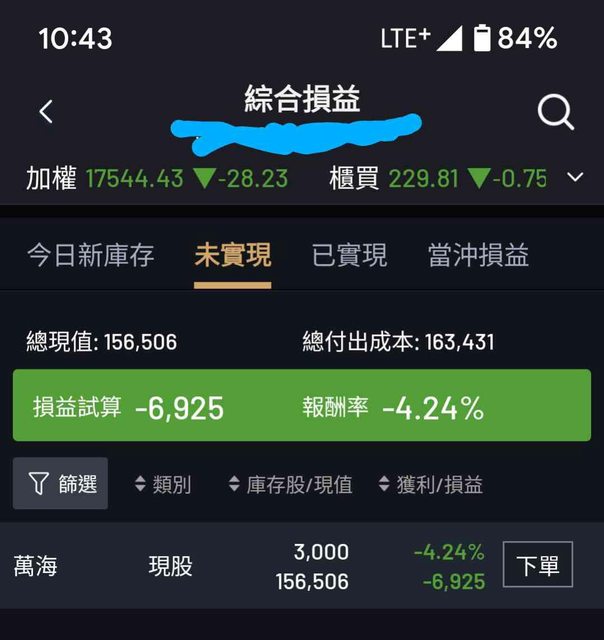Sort by 庫存股/現值 column

coord(290,485)
